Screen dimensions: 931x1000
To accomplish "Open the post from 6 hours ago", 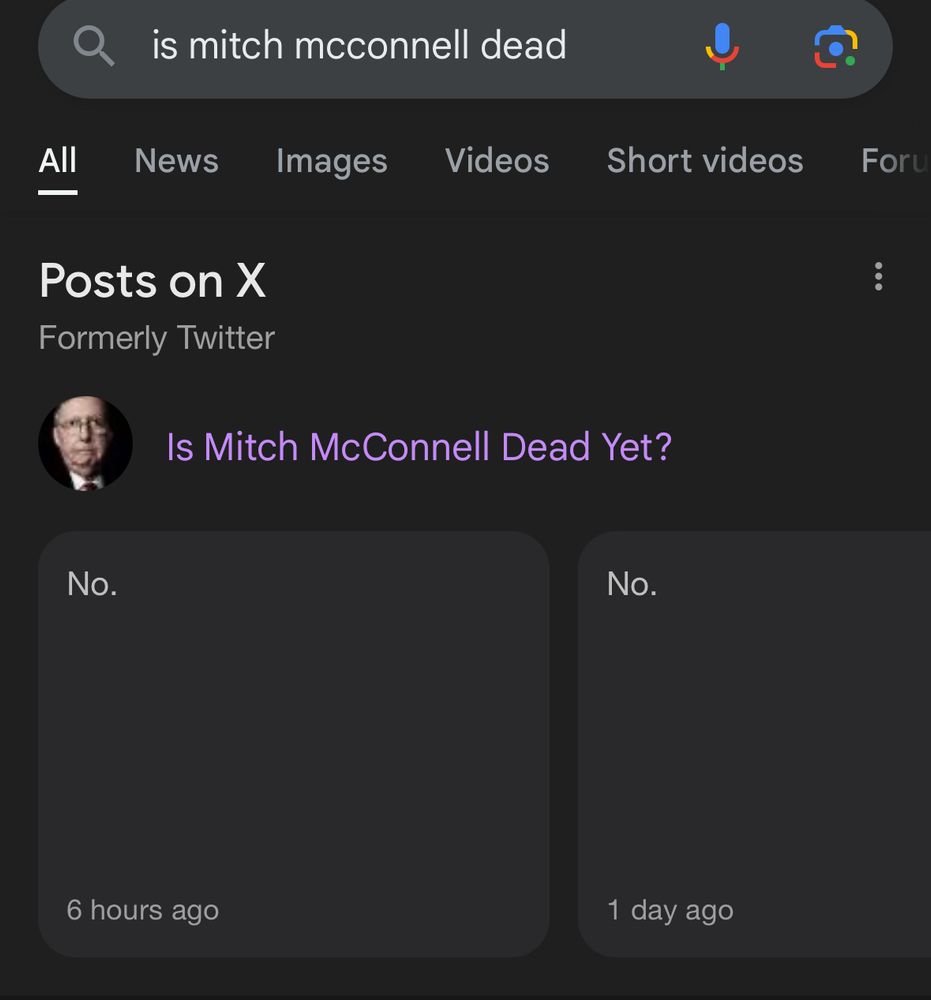I will coord(294,740).
